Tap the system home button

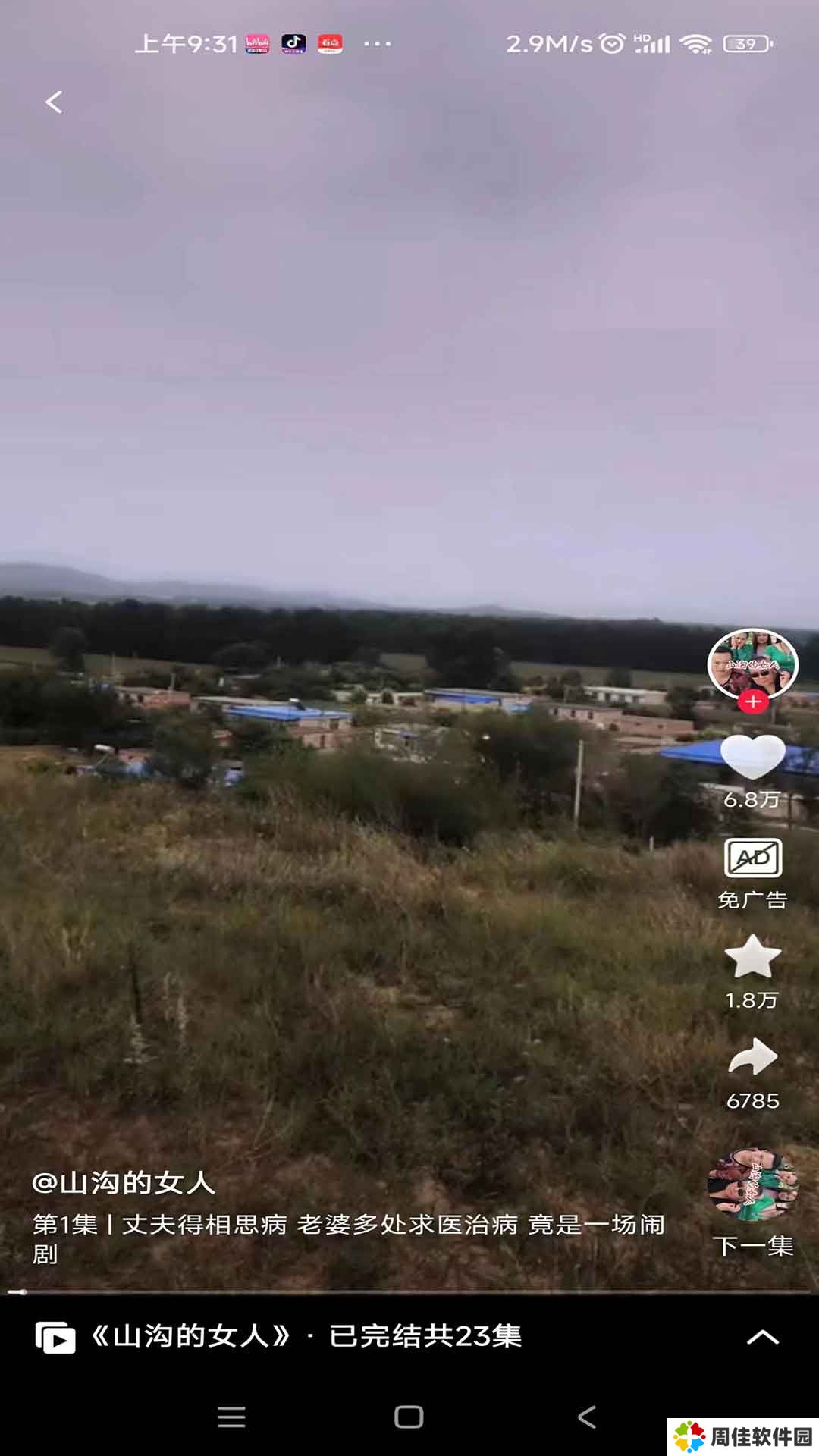pos(409,1417)
